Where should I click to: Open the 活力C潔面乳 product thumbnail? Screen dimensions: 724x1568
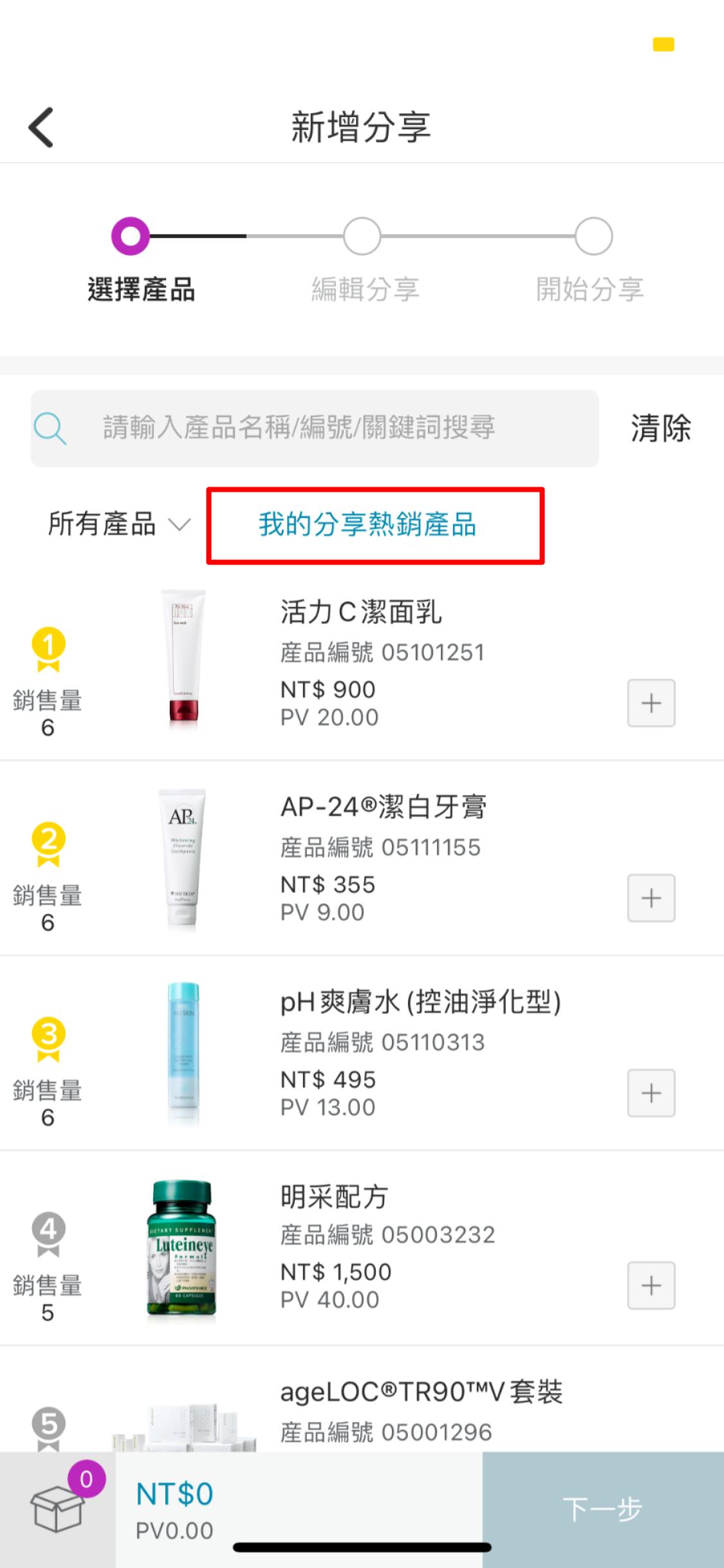tap(183, 658)
